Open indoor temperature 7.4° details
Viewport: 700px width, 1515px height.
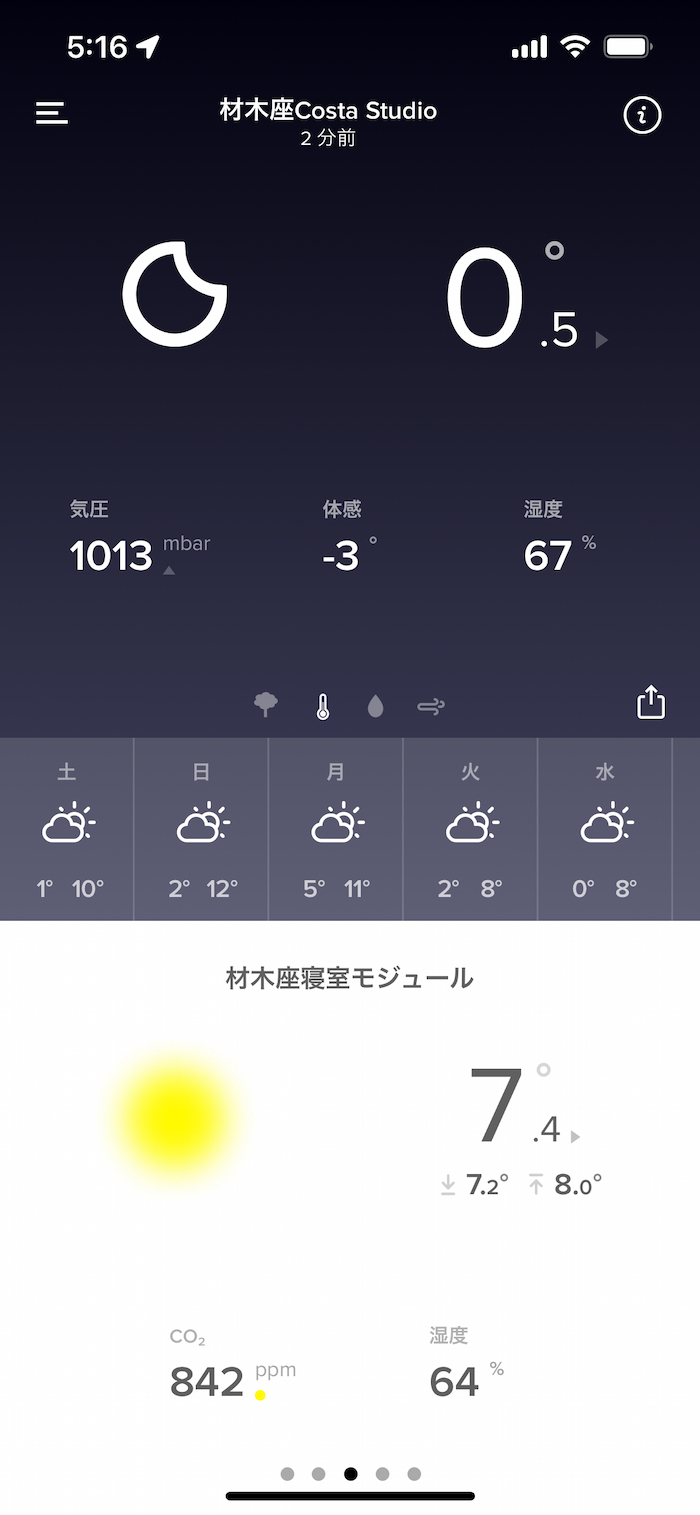[x=522, y=1110]
